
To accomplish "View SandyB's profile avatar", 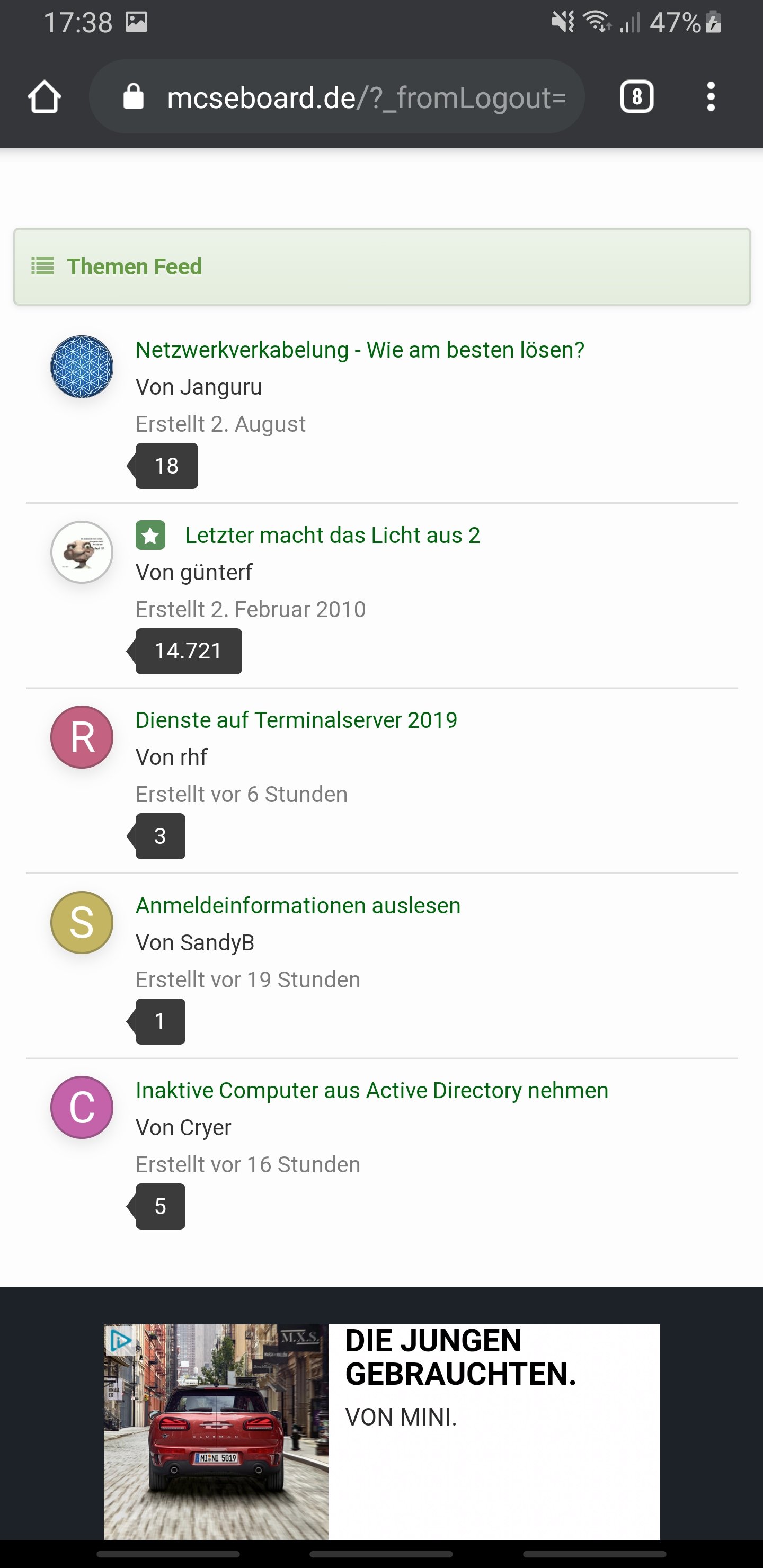I will (x=82, y=923).
